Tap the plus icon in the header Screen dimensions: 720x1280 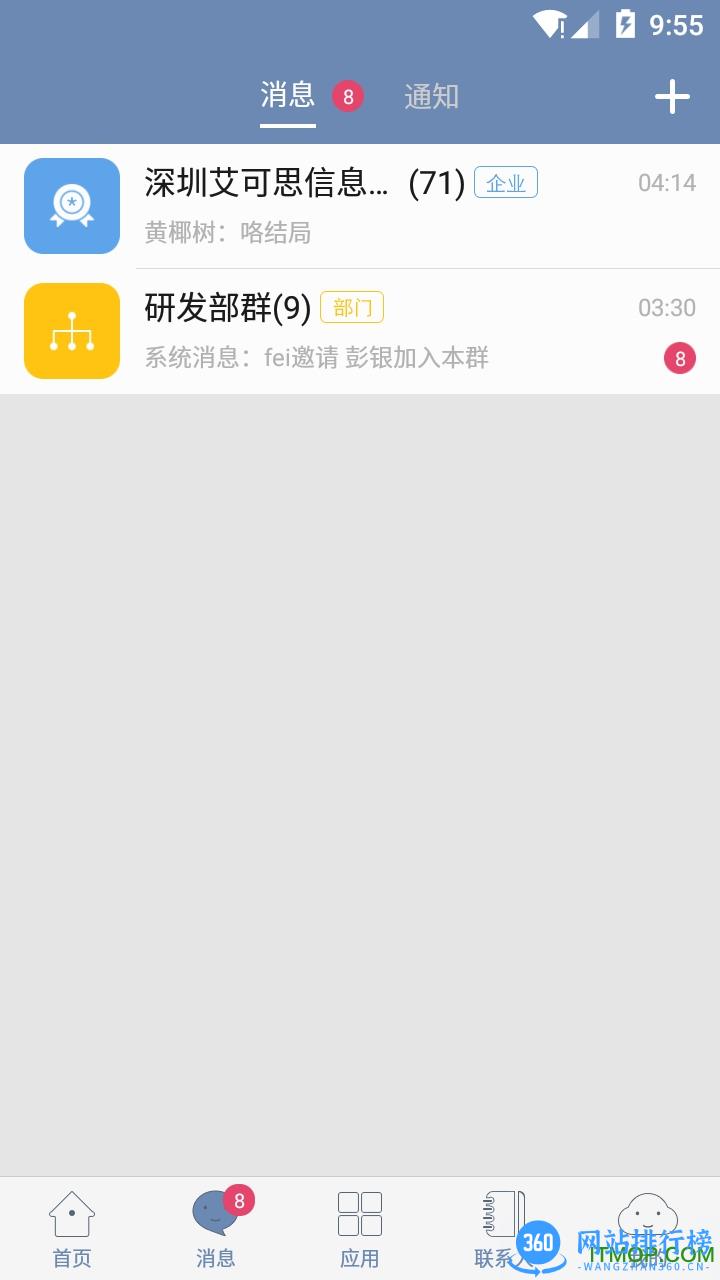[x=672, y=97]
